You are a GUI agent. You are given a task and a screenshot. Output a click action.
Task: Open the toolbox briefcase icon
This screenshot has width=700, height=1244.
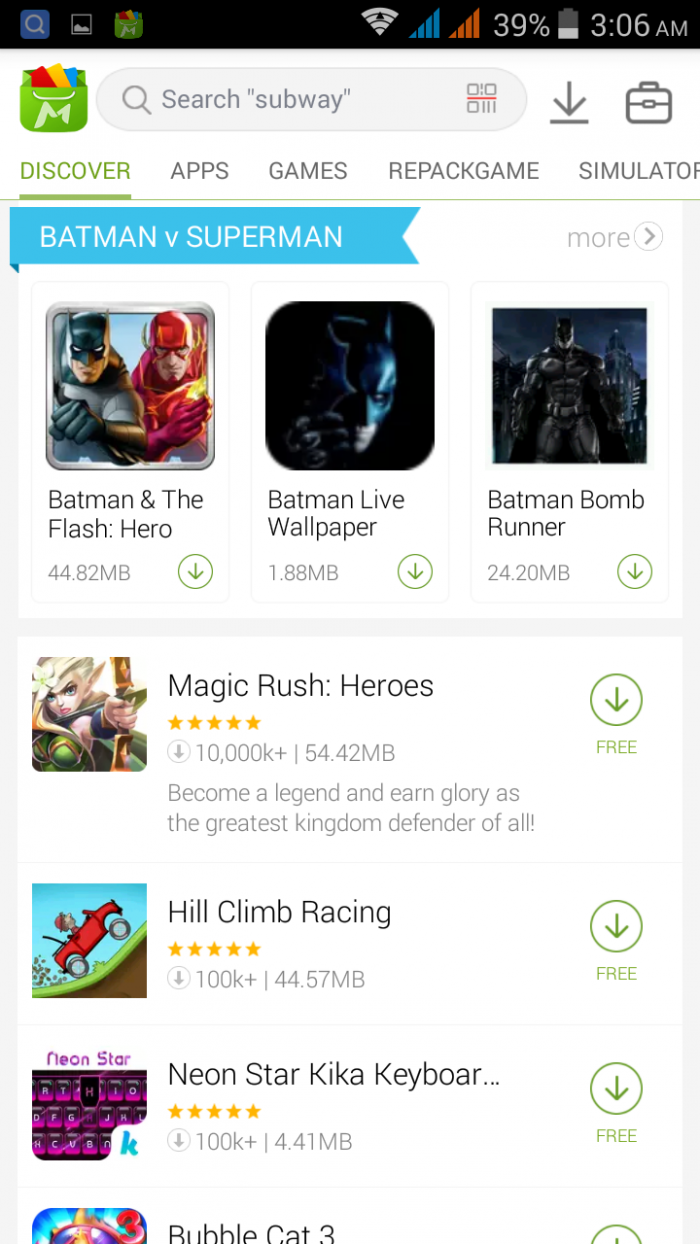(648, 102)
